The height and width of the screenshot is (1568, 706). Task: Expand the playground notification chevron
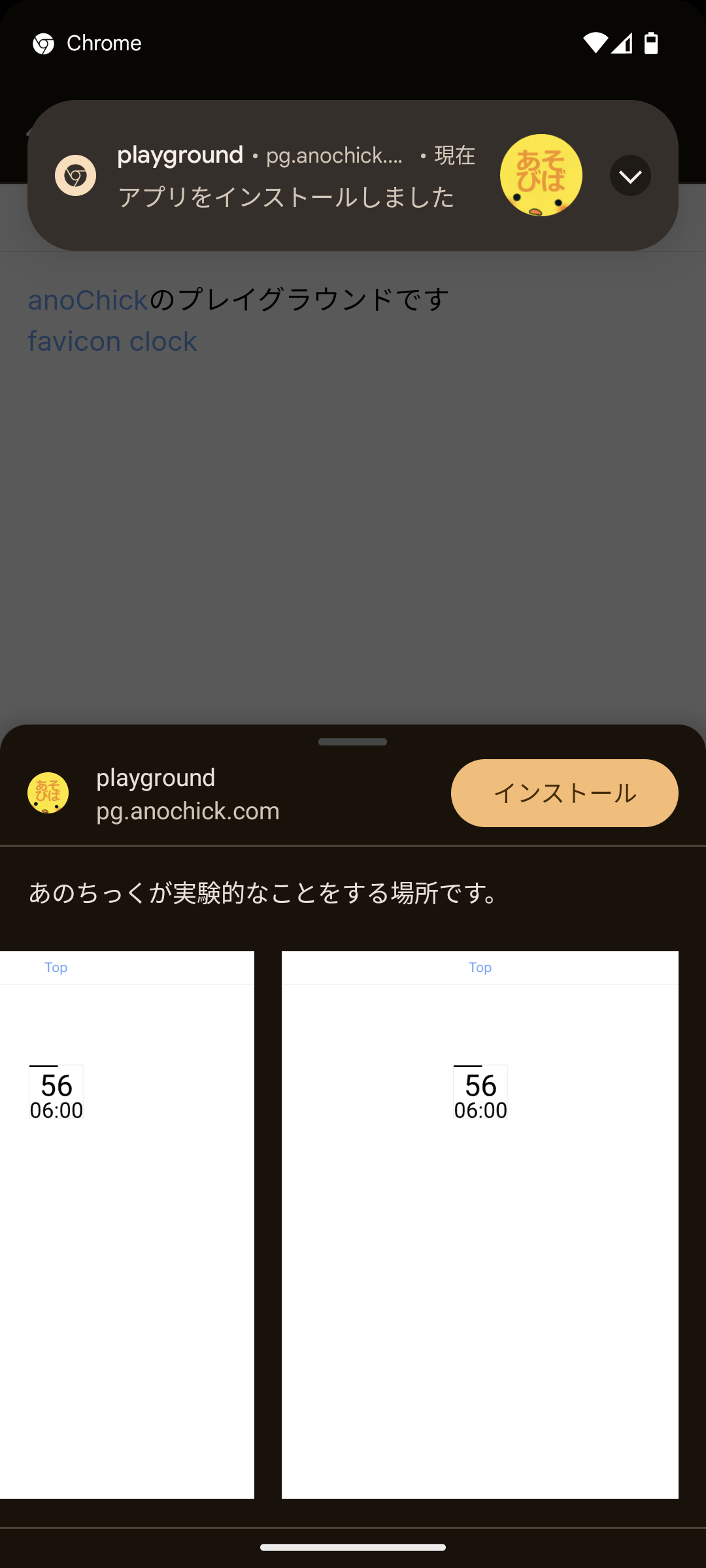630,176
